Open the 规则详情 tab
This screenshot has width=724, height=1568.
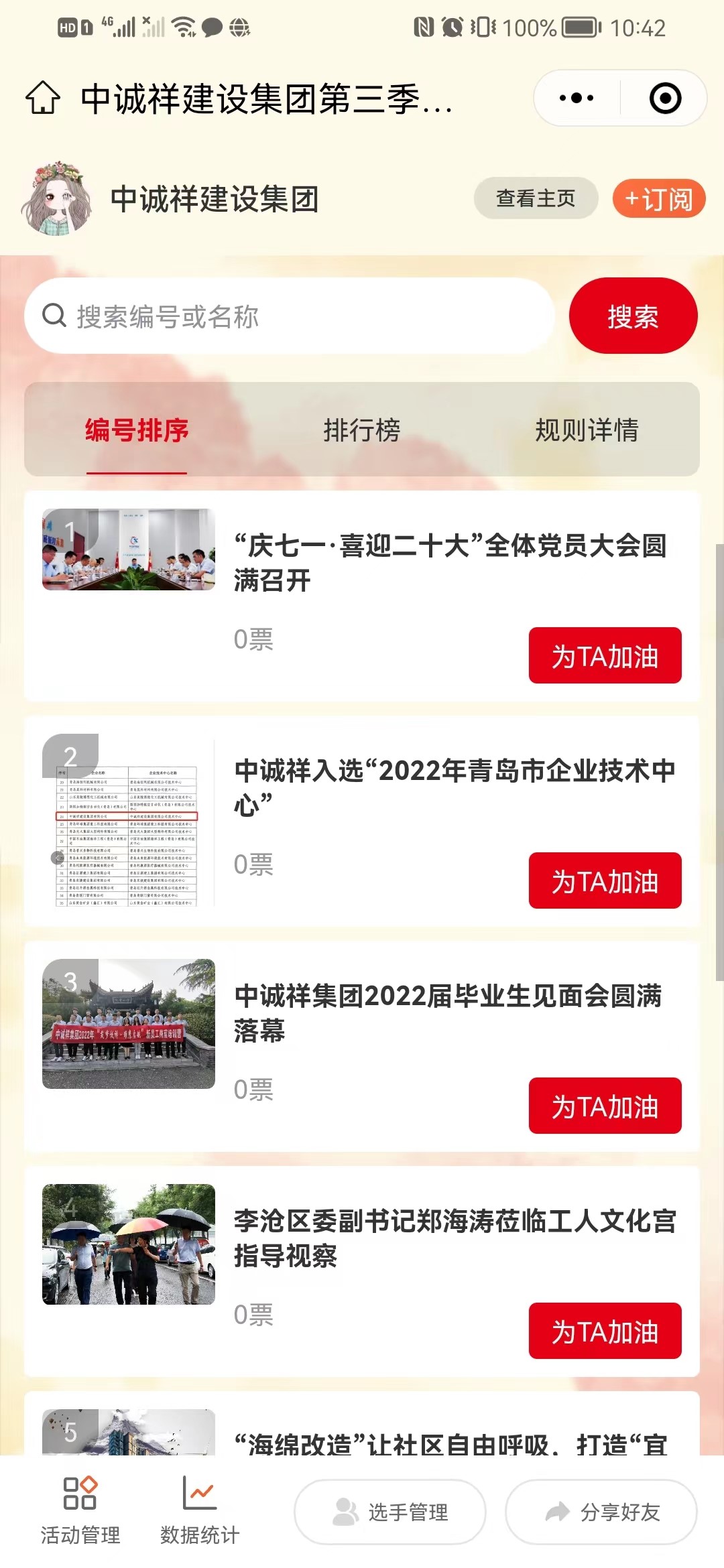coord(587,430)
